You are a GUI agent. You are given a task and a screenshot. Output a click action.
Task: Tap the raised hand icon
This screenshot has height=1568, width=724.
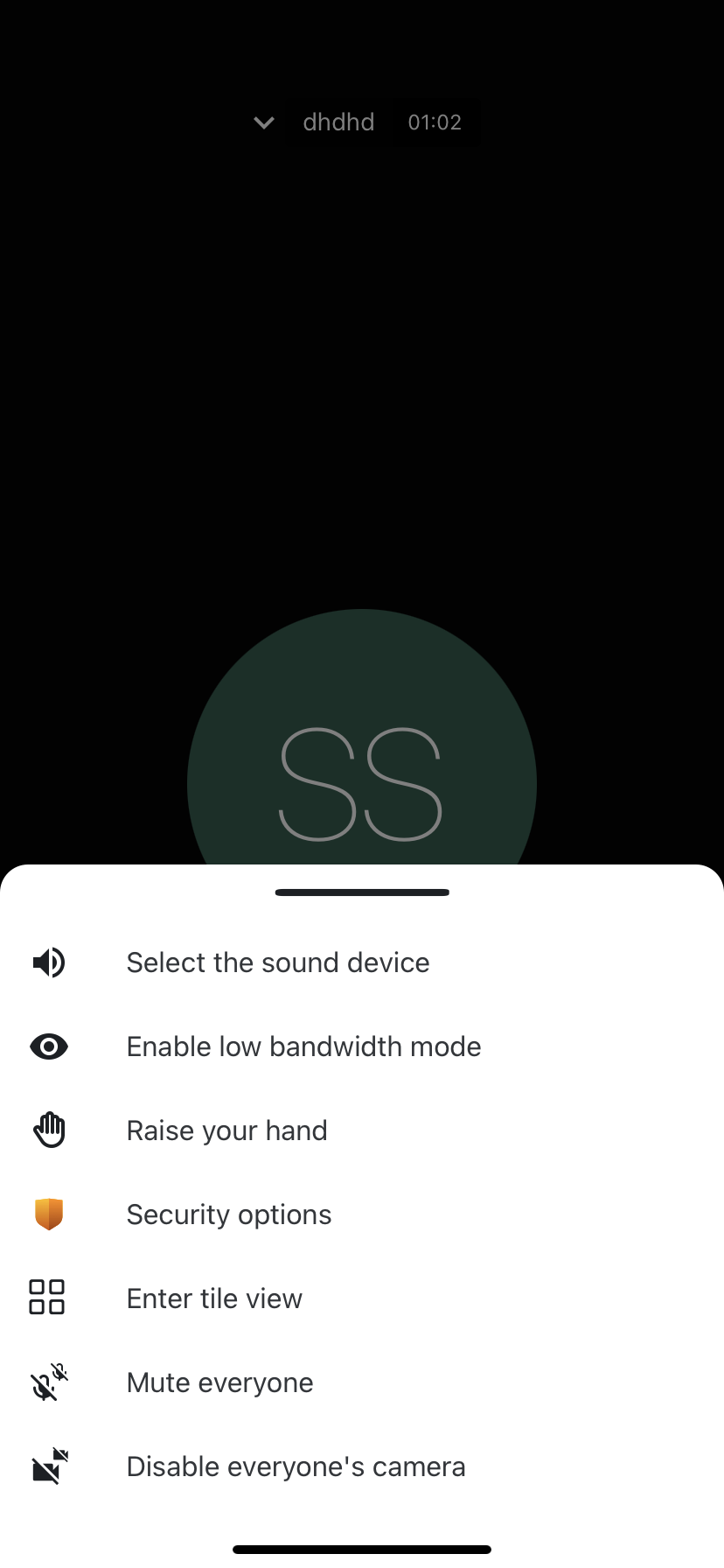49,1130
